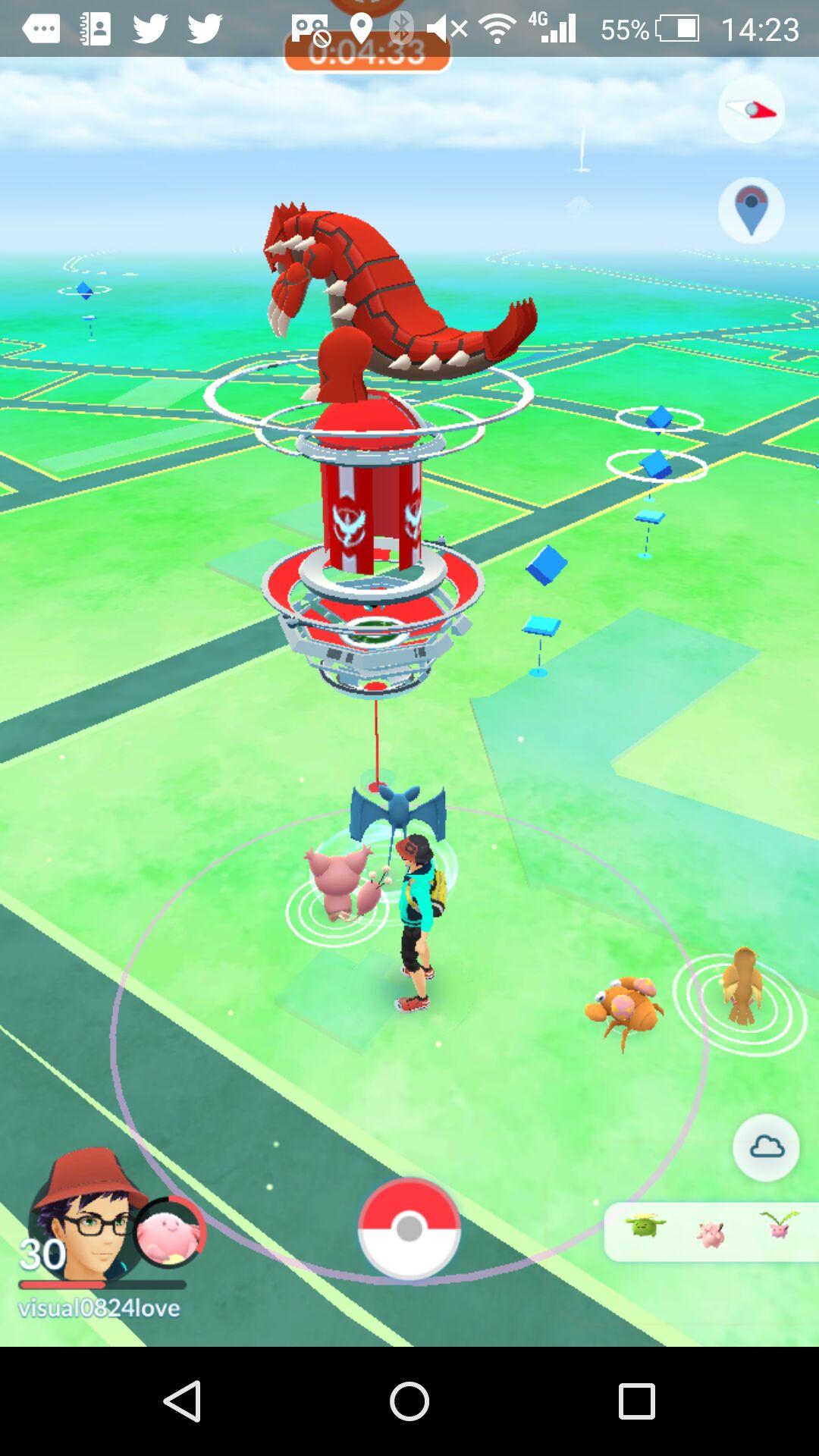The image size is (819, 1456).
Task: Open the red gym with raid boss
Action: [x=372, y=531]
